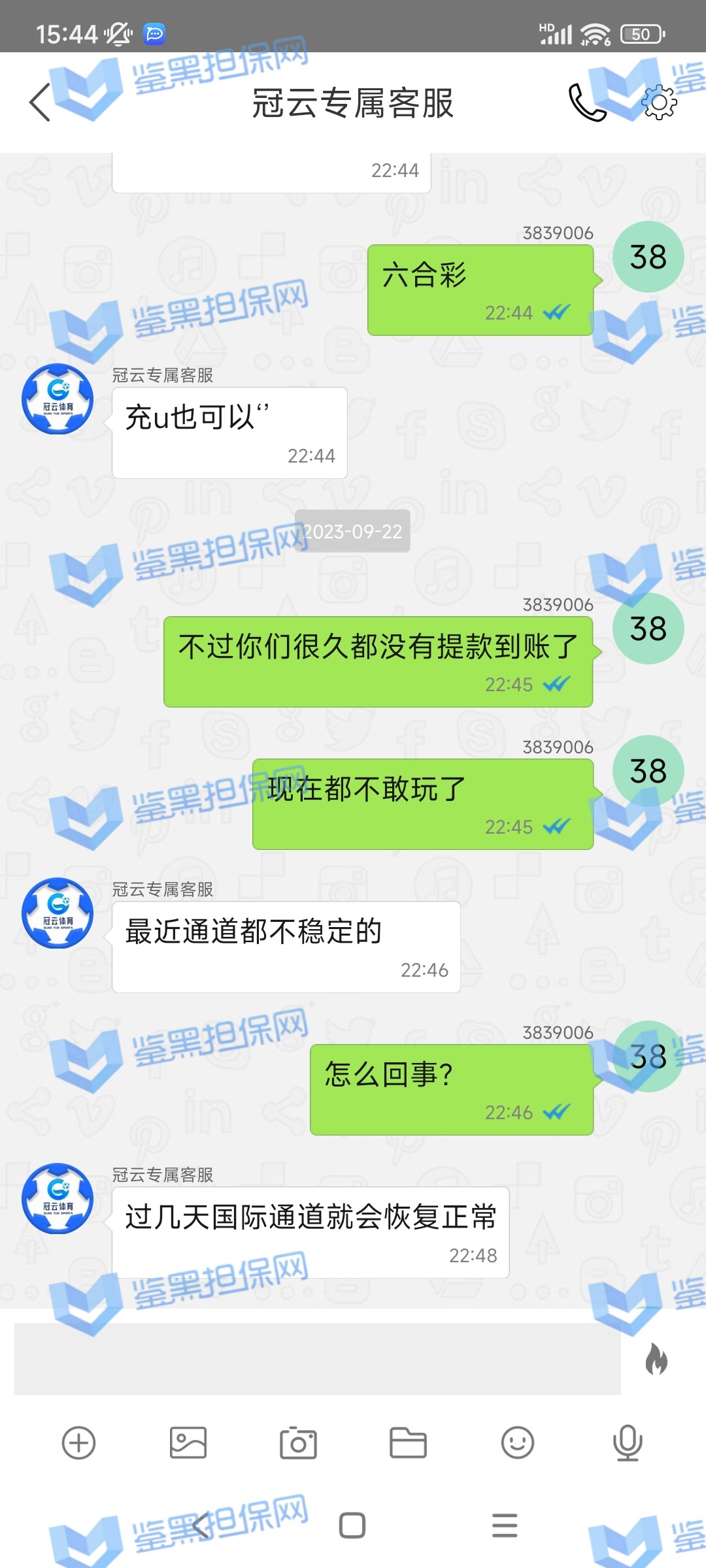Open the plus attachment menu
This screenshot has height=1568, width=706.
click(x=78, y=1443)
